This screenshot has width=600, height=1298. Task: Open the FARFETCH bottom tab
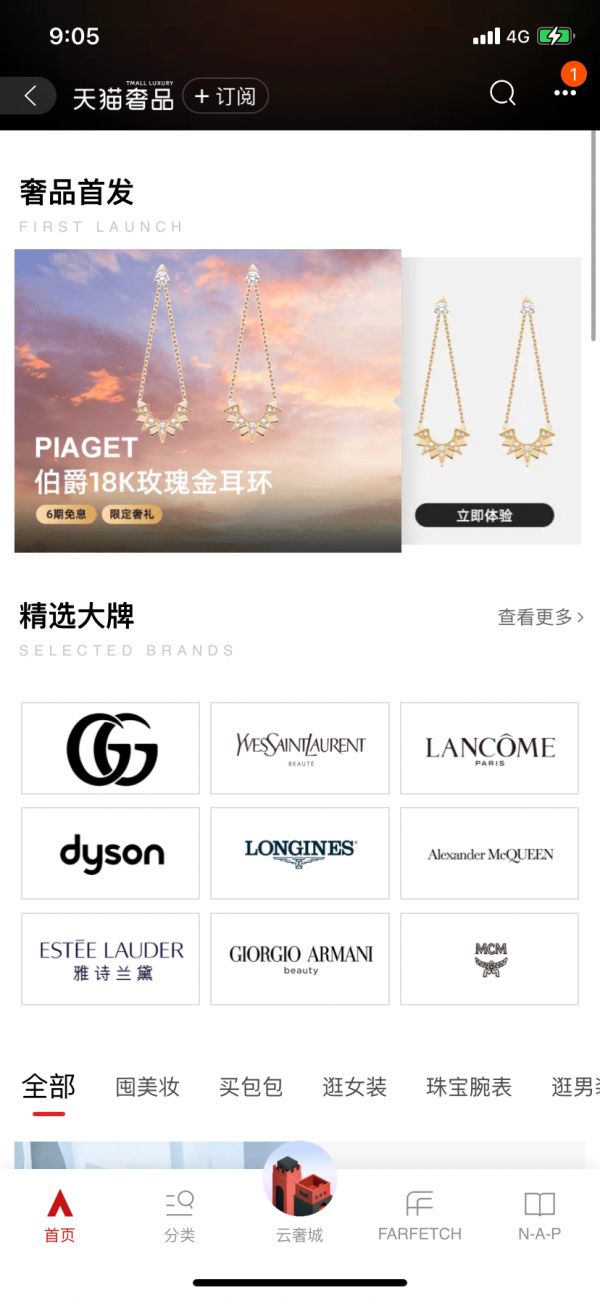click(419, 1215)
